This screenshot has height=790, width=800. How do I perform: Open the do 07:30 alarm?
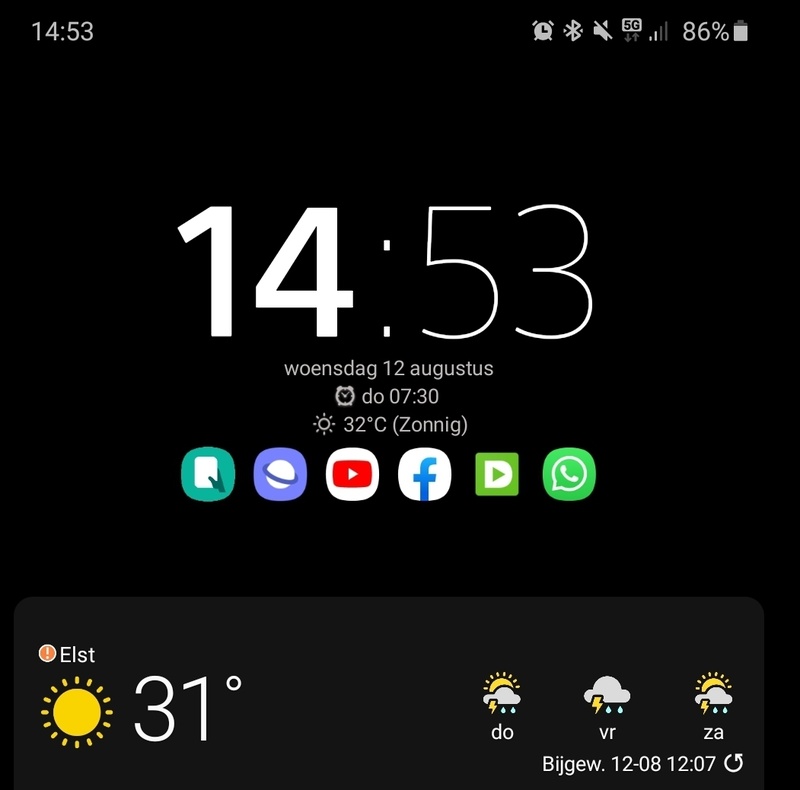click(387, 396)
